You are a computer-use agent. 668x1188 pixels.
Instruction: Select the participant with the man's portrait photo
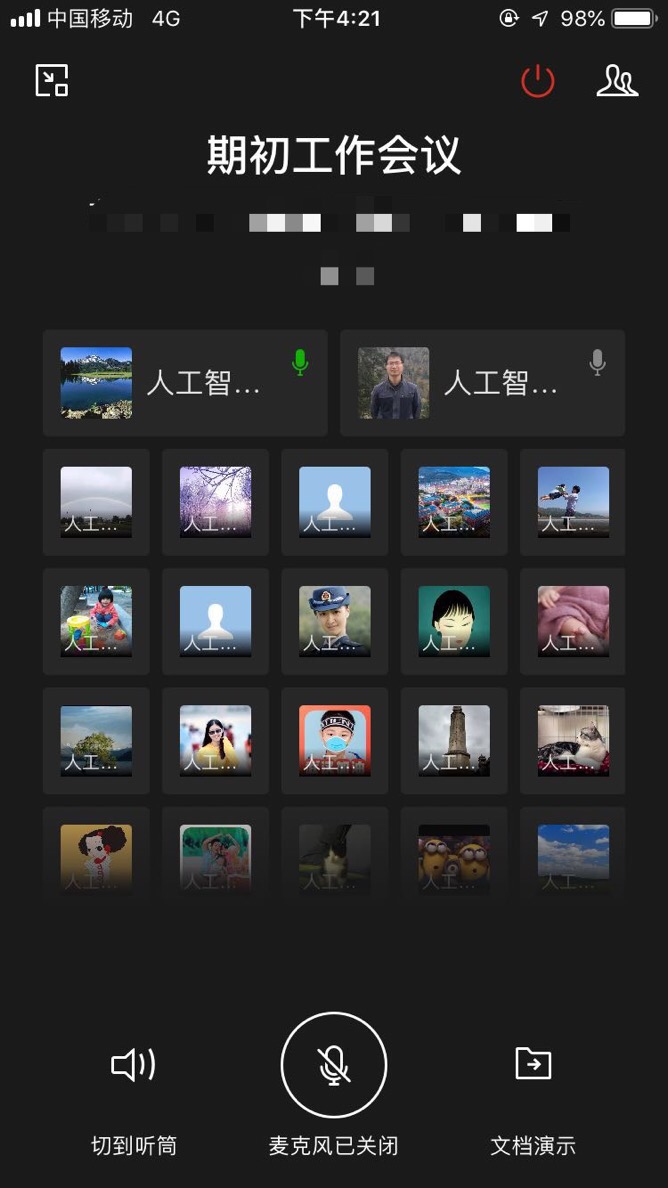[482, 383]
